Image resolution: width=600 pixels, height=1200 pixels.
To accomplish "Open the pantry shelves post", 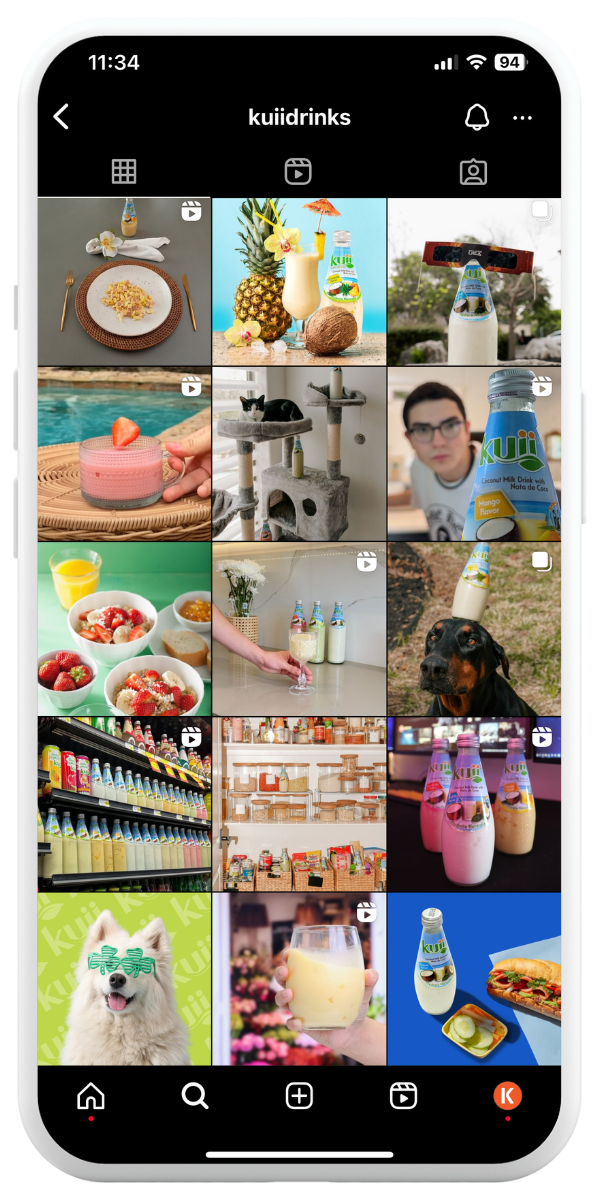I will (x=299, y=804).
